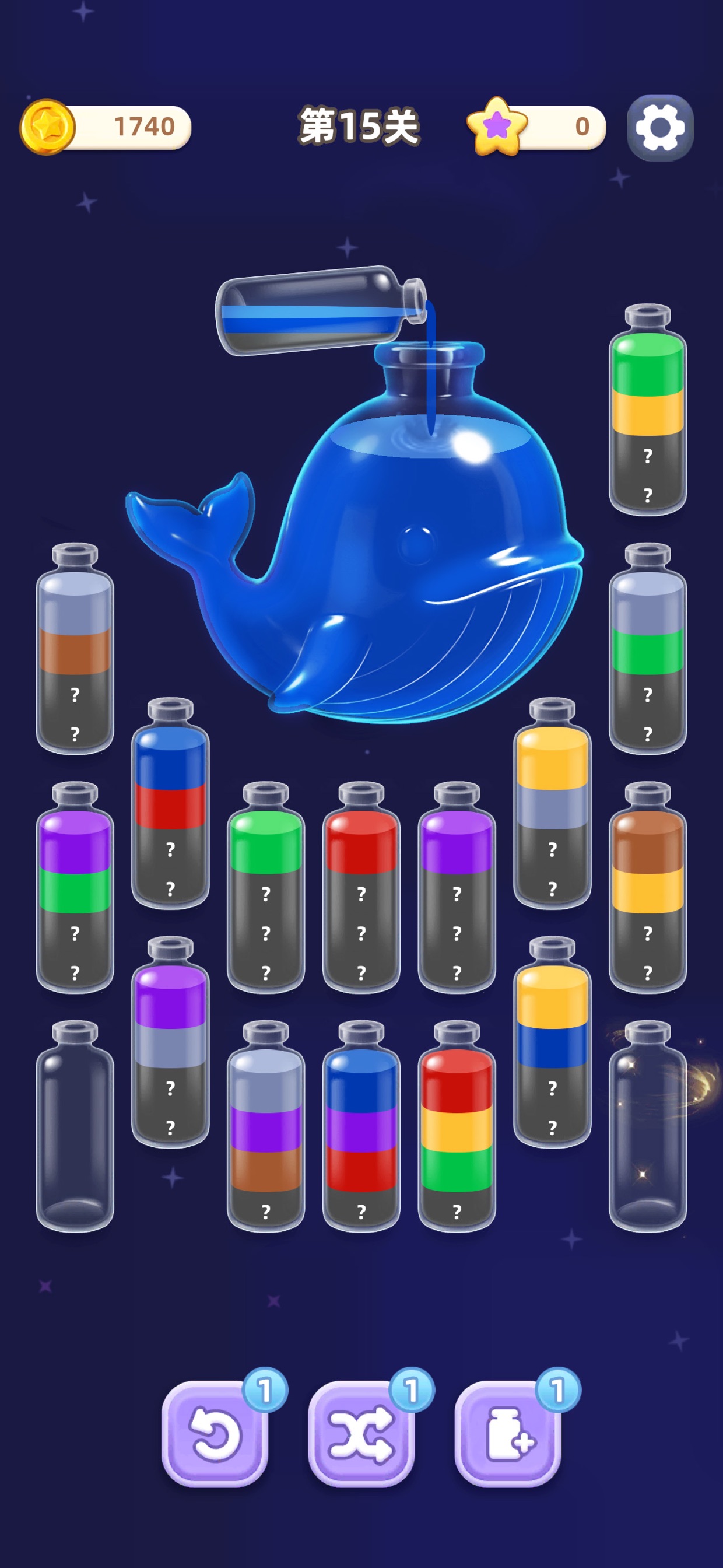The image size is (723, 1568).
Task: Open the settings gear
Action: click(659, 127)
